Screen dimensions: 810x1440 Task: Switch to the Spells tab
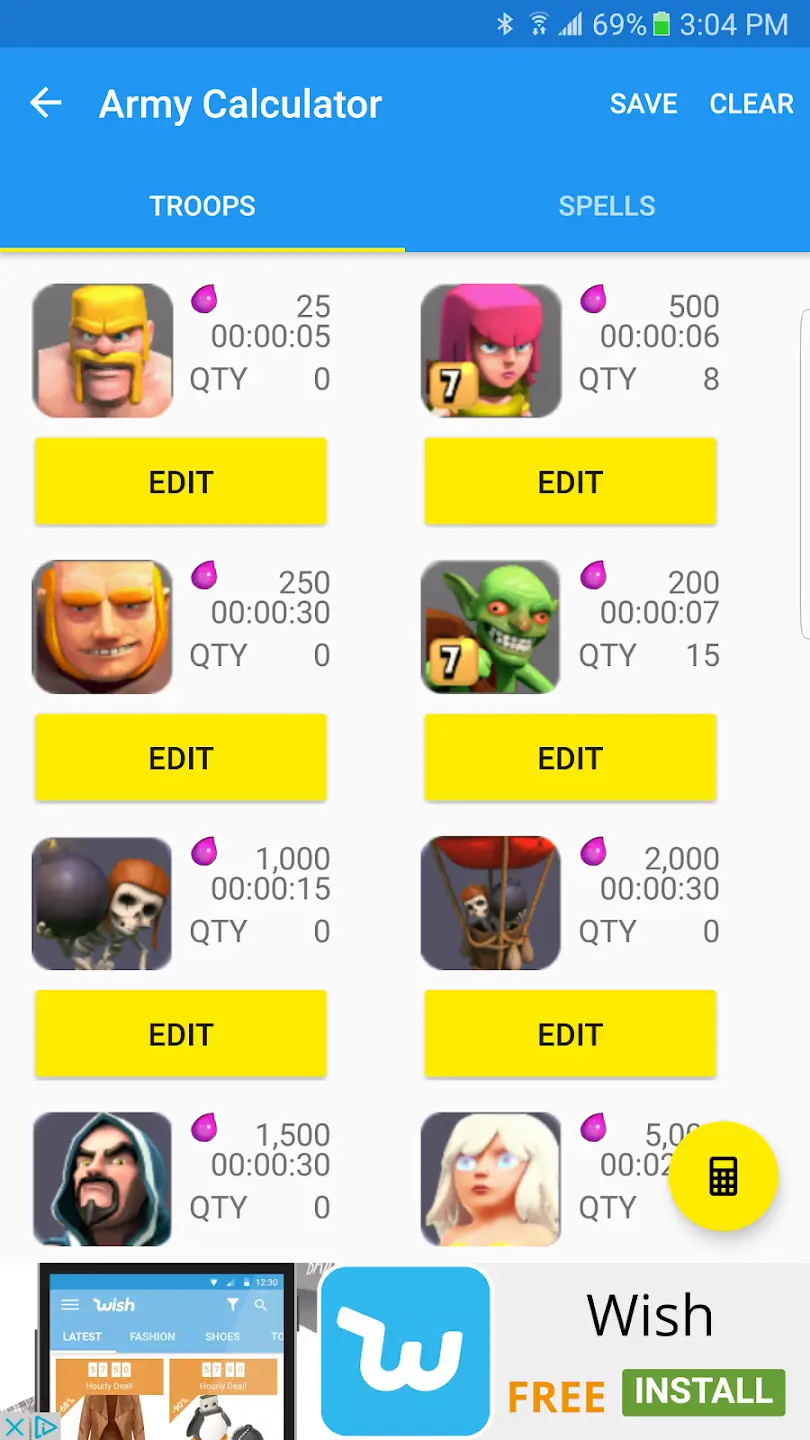coord(607,206)
